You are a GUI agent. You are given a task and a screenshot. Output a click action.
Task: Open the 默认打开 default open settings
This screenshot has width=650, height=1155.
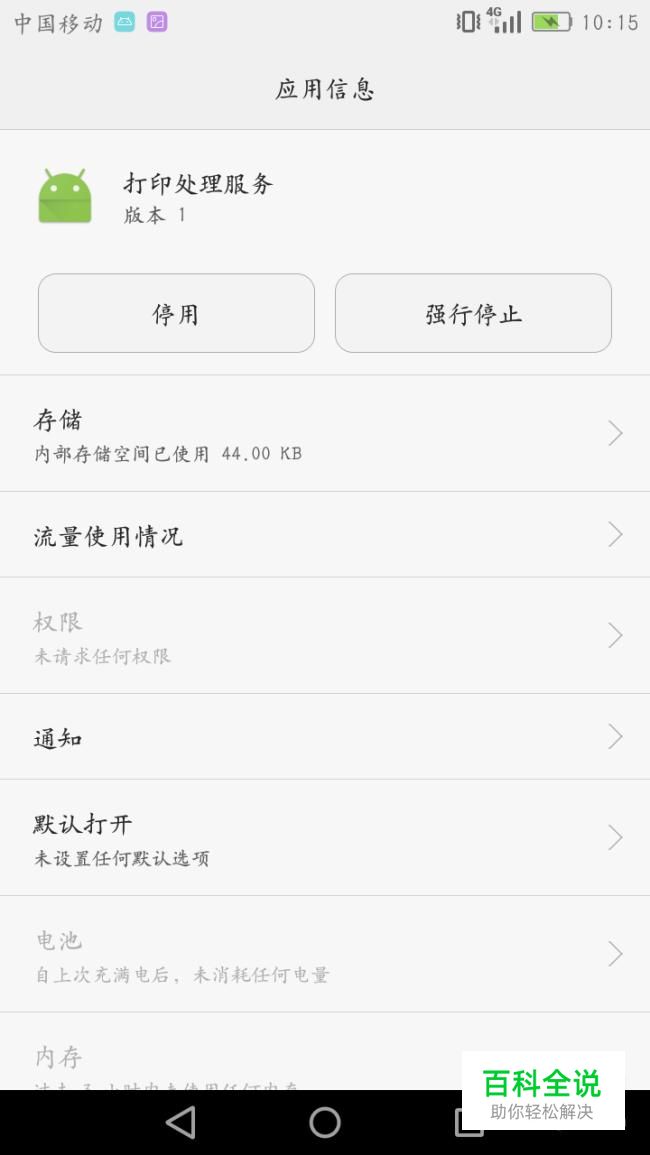(x=325, y=838)
